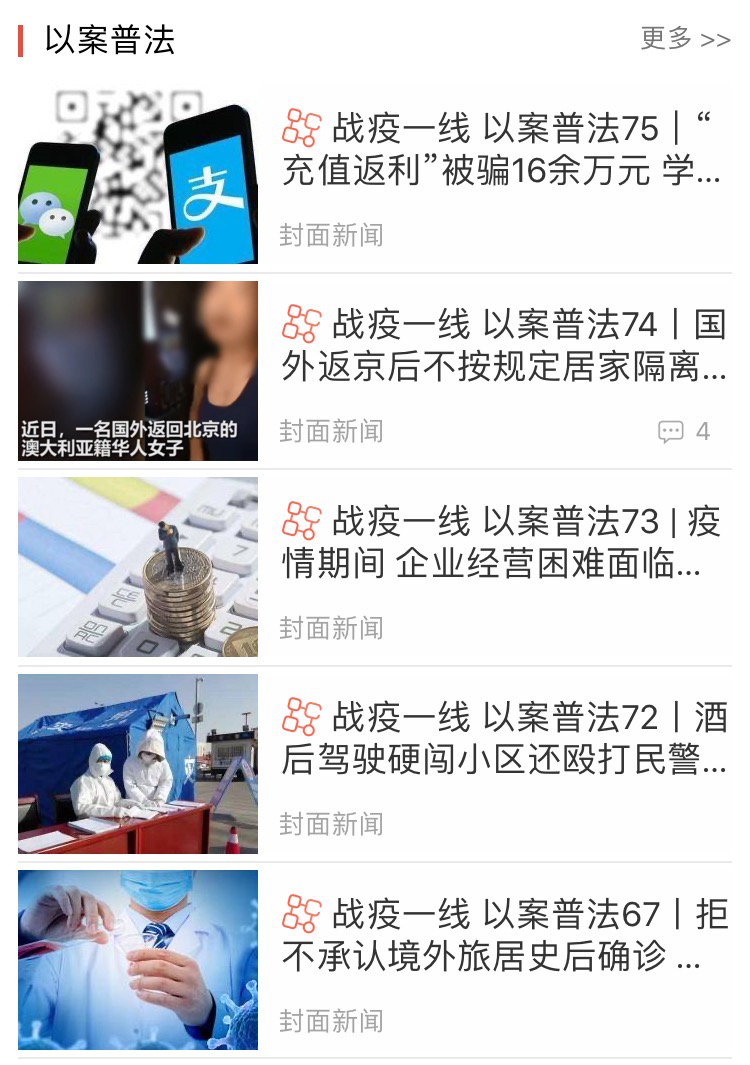Open the 更多 link for 以案普法

click(685, 39)
